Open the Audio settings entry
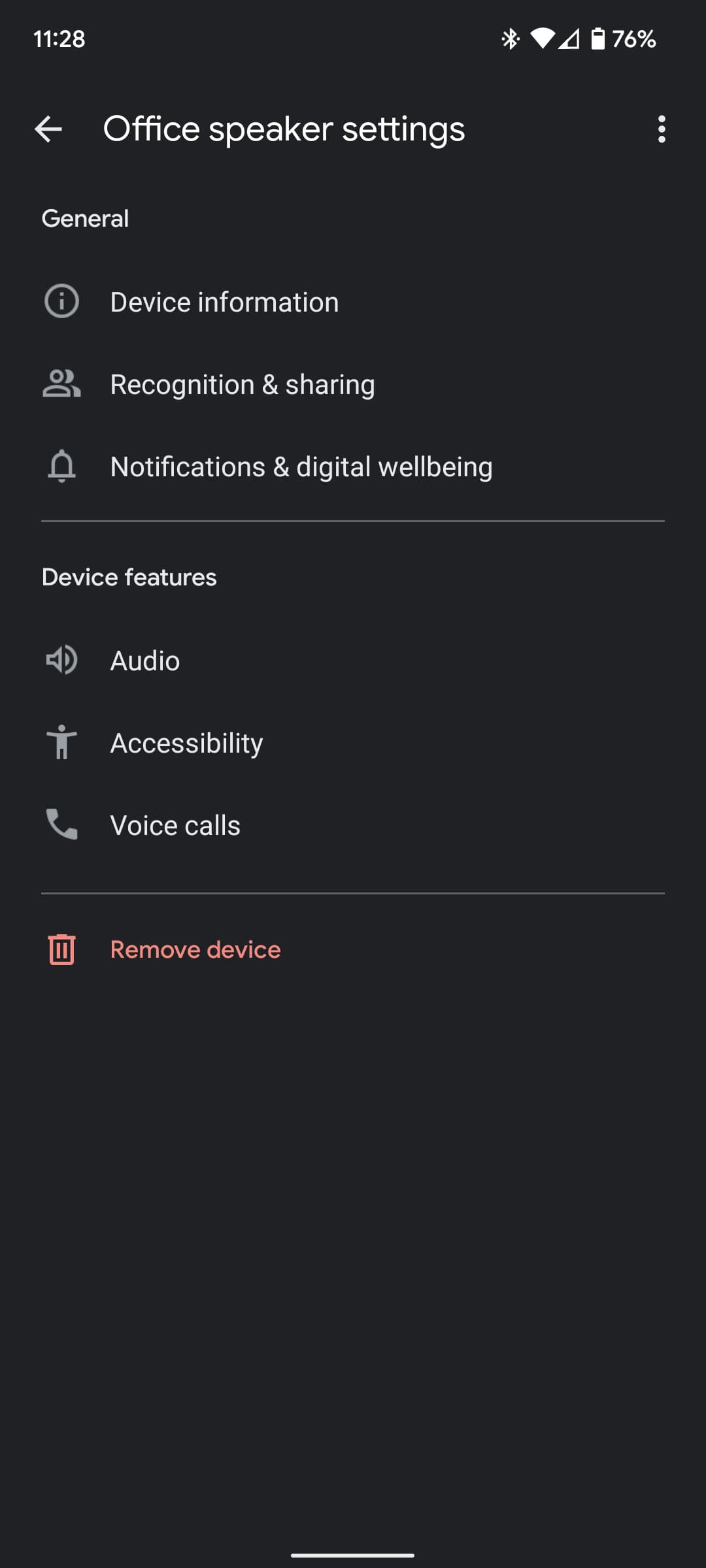706x1568 pixels. pos(145,660)
